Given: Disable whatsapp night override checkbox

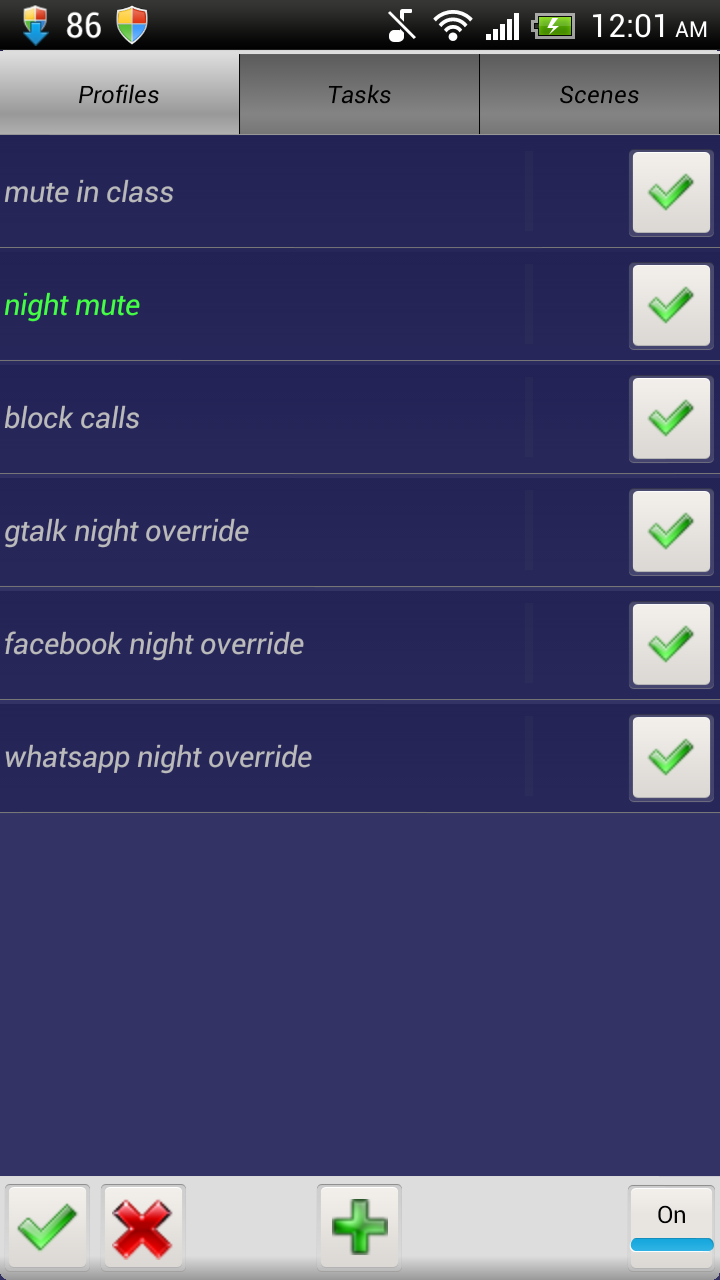Looking at the screenshot, I should pos(671,757).
